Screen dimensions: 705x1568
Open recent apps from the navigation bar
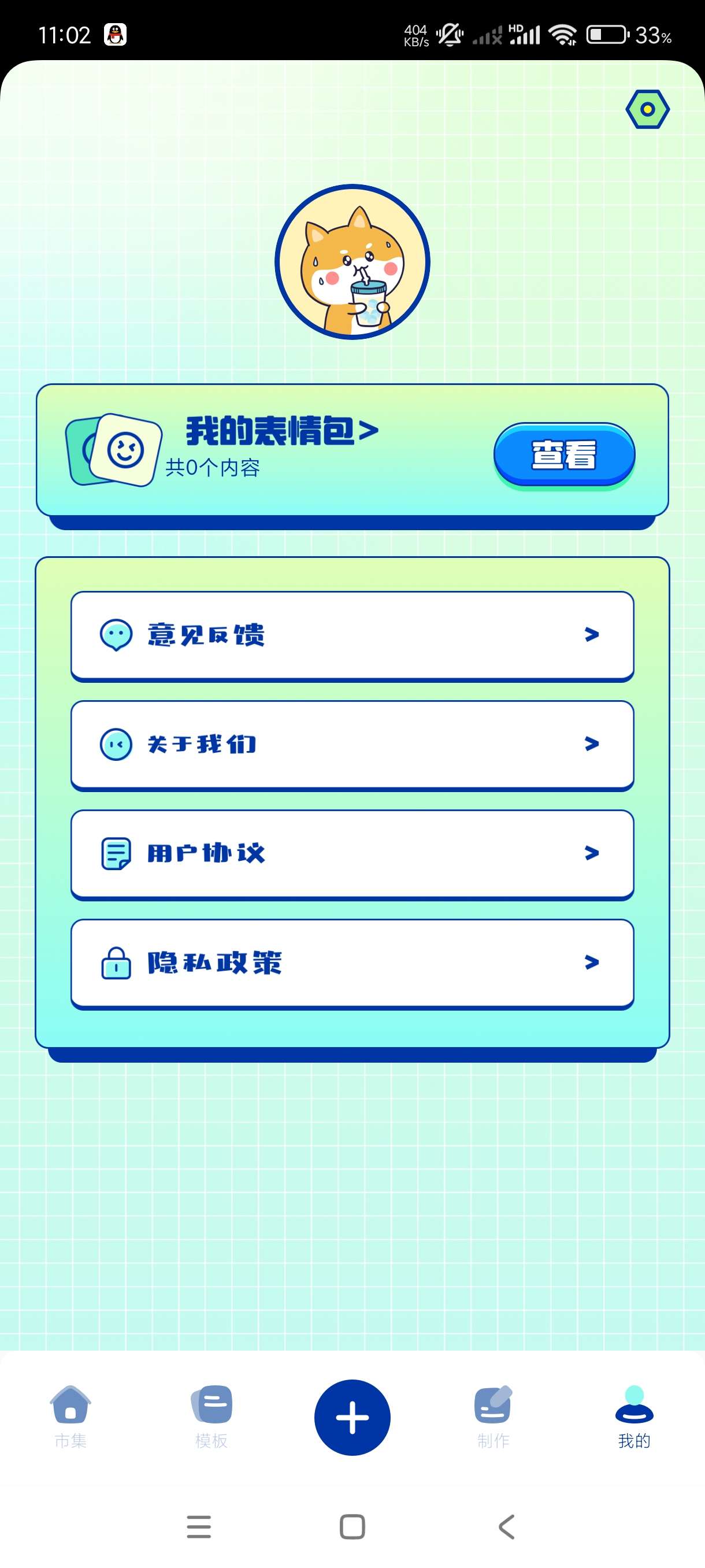tap(199, 1526)
